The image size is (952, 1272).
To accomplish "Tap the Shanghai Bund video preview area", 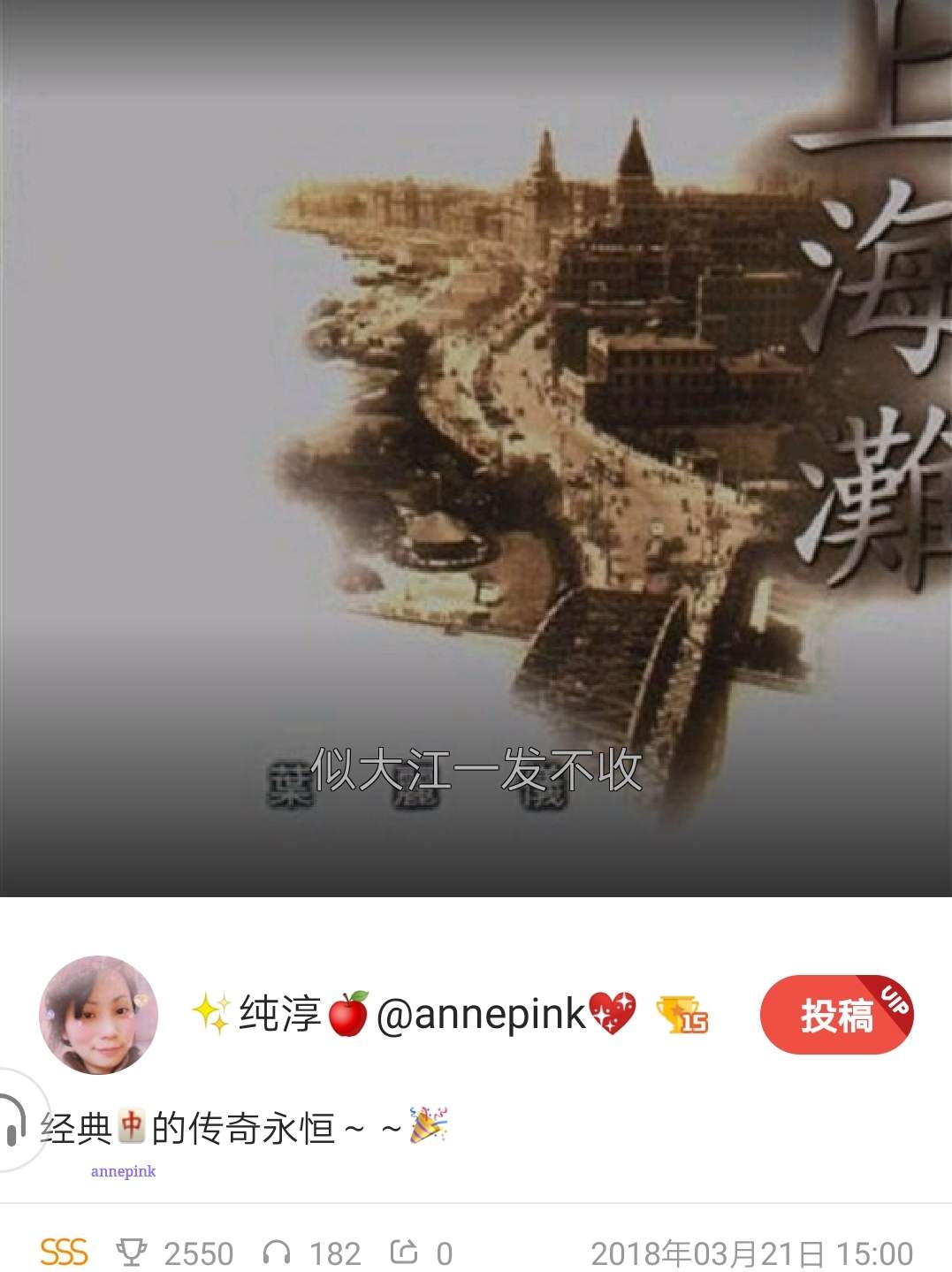I will 476,442.
